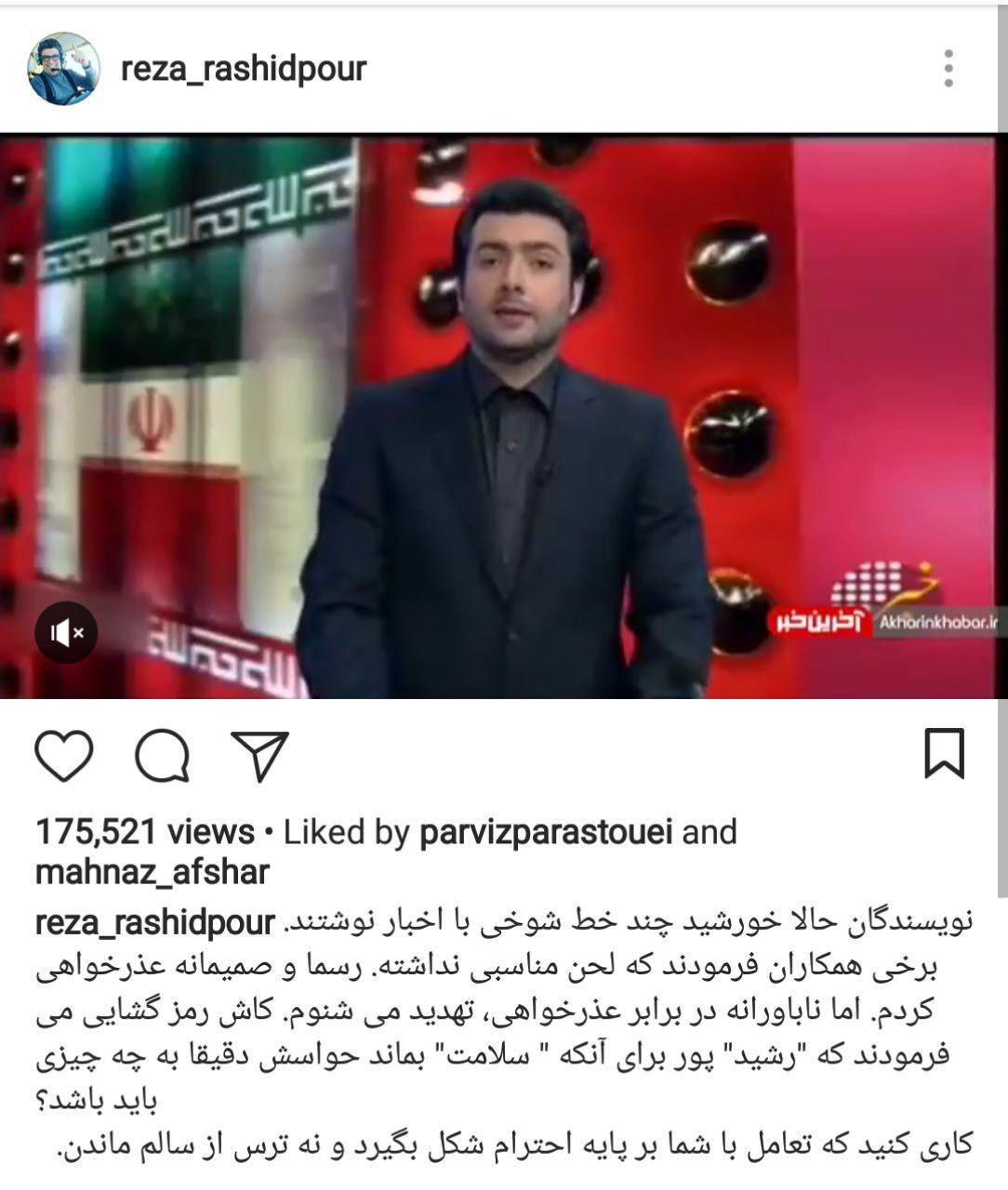The width and height of the screenshot is (1008, 1190).
Task: Open the comments on this post
Action: pyautogui.click(x=163, y=755)
